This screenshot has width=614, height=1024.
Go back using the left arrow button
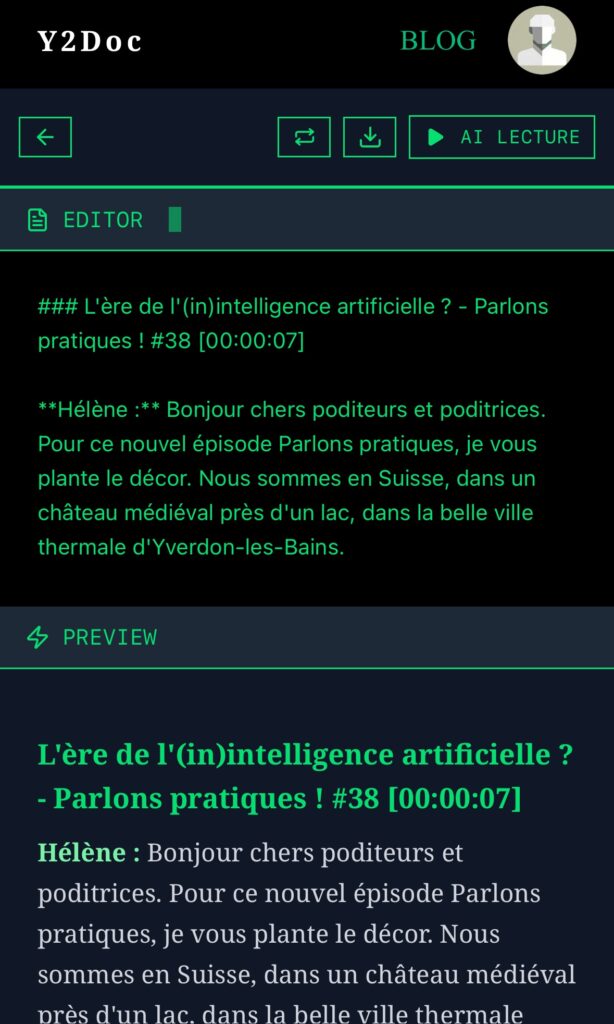pyautogui.click(x=45, y=137)
